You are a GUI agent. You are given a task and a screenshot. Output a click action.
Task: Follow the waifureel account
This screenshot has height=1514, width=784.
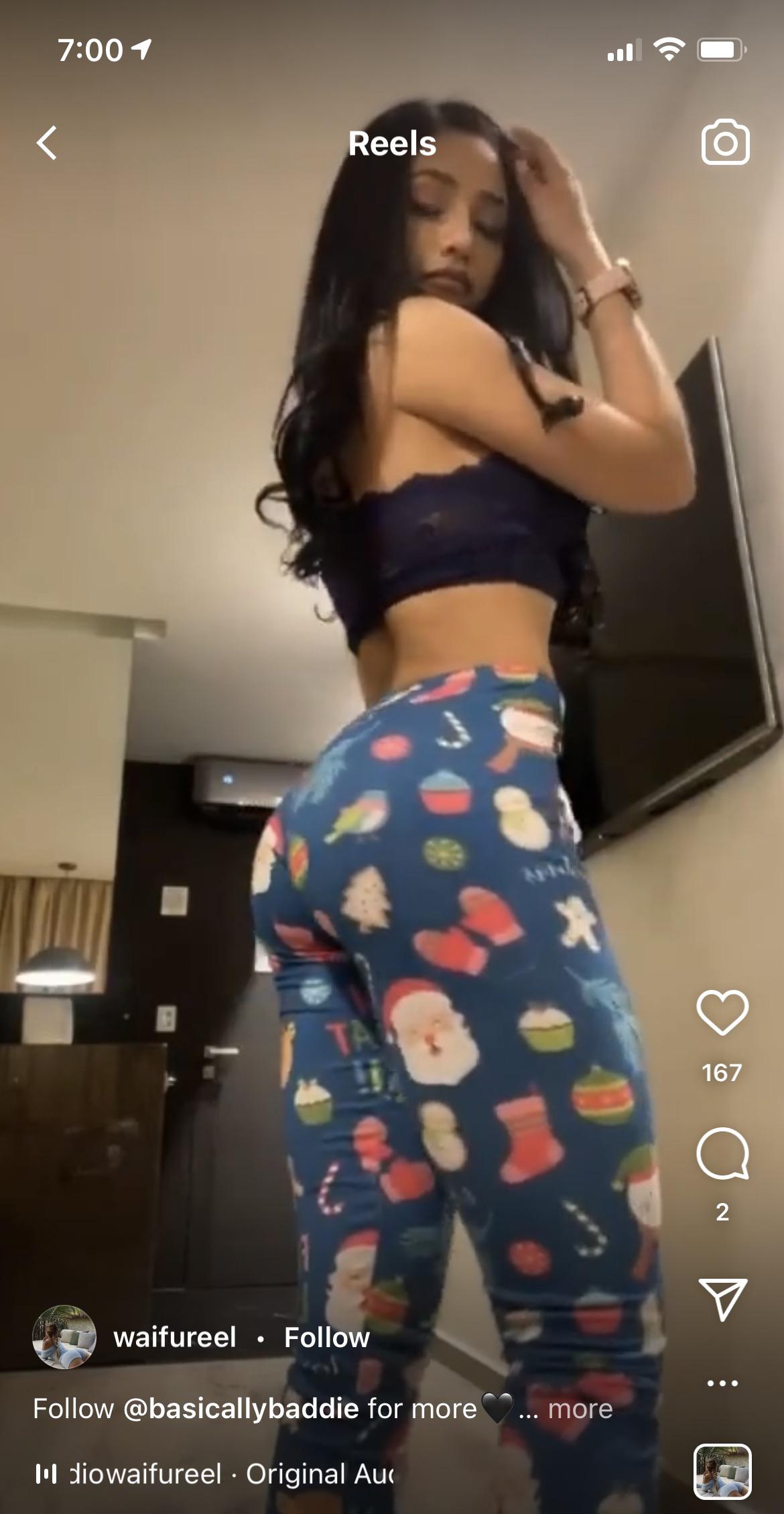tap(326, 1337)
